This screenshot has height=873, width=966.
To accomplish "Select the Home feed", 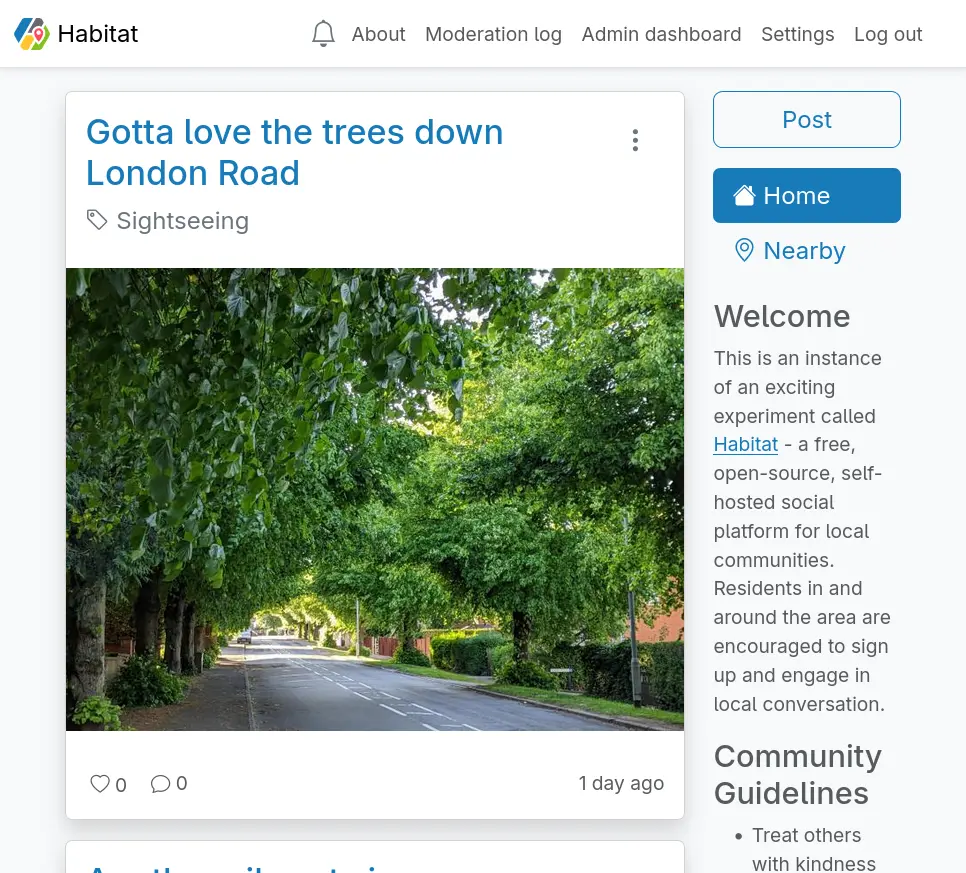I will pyautogui.click(x=806, y=196).
